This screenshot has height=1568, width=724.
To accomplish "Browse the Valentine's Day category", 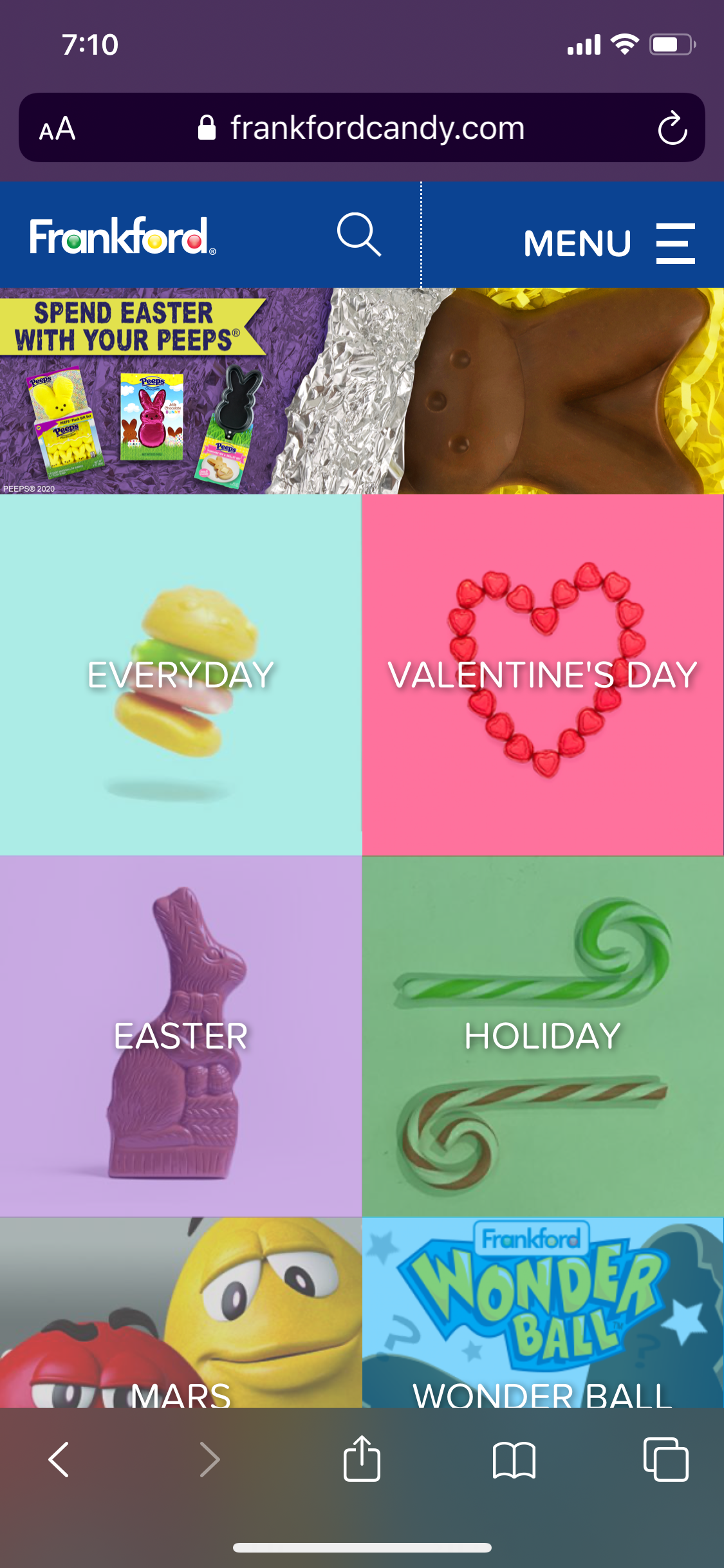I will coord(543,675).
